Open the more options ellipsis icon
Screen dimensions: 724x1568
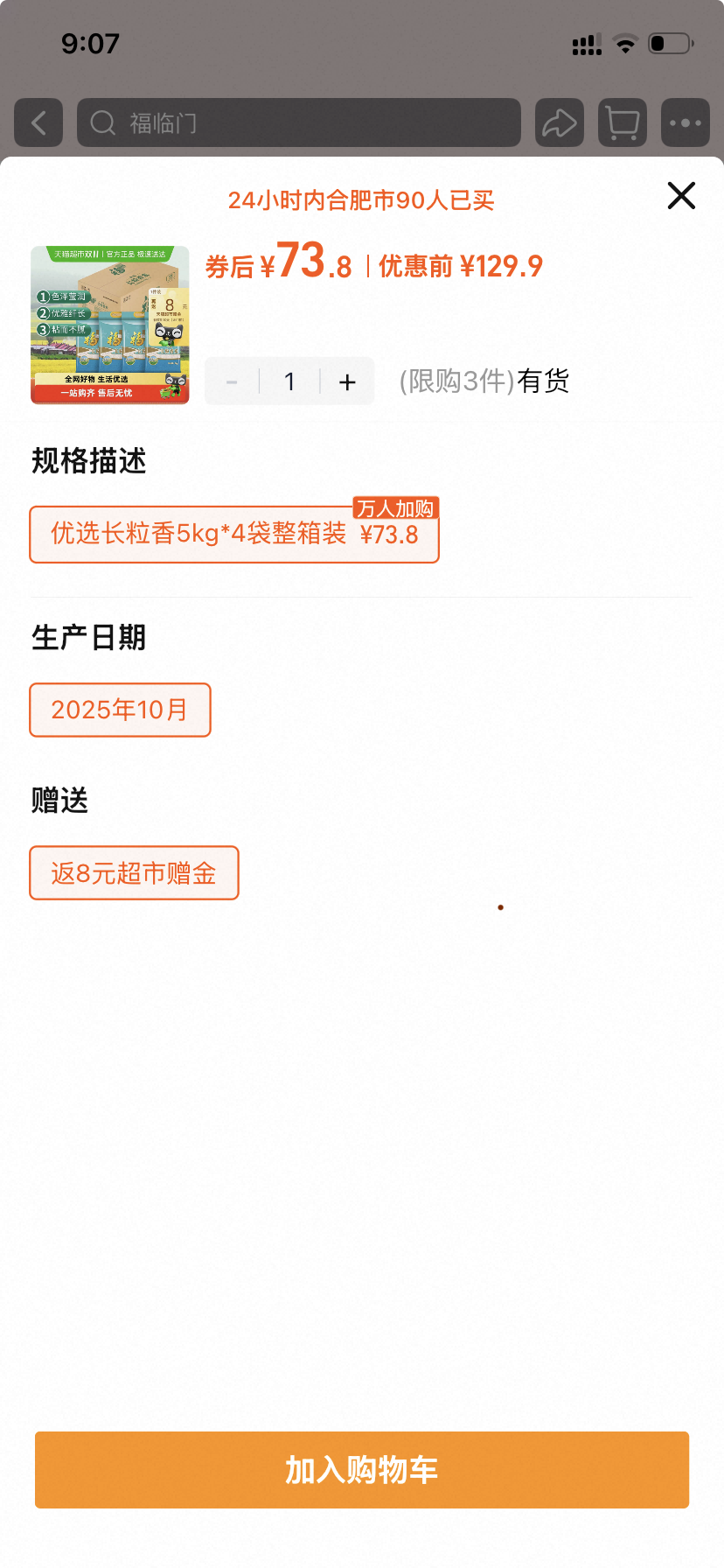(686, 122)
